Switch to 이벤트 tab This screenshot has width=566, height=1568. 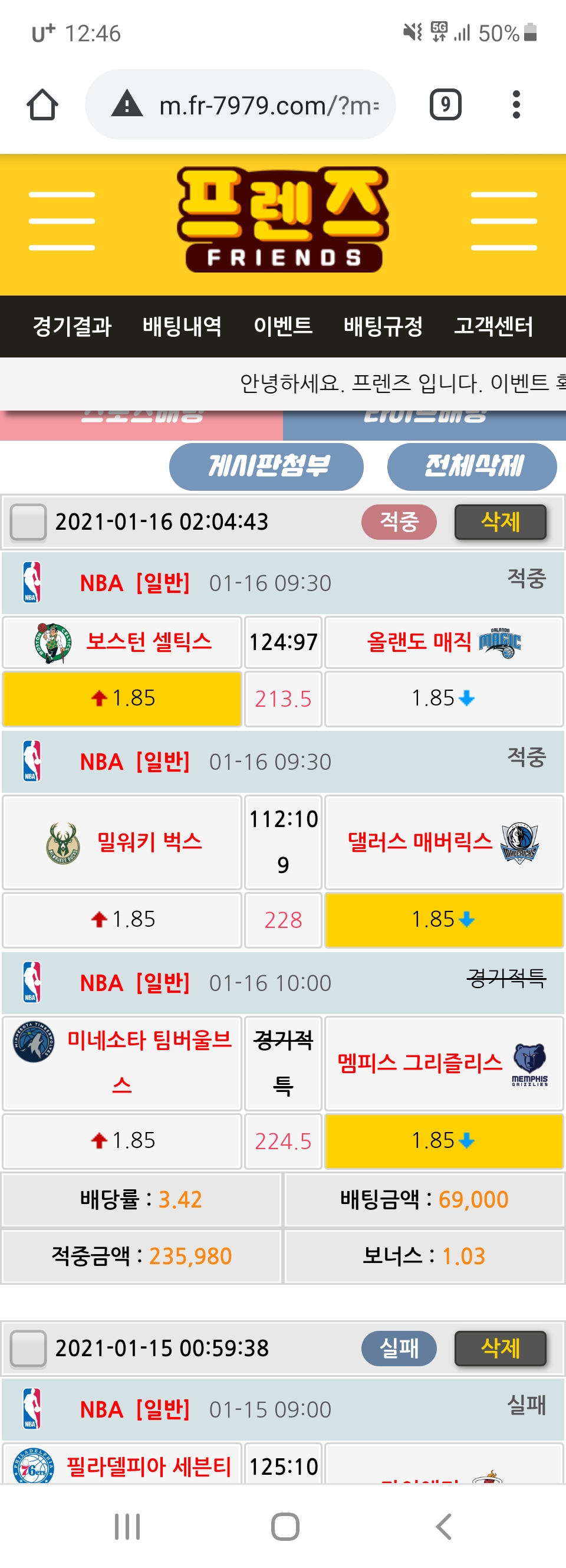pos(283,326)
